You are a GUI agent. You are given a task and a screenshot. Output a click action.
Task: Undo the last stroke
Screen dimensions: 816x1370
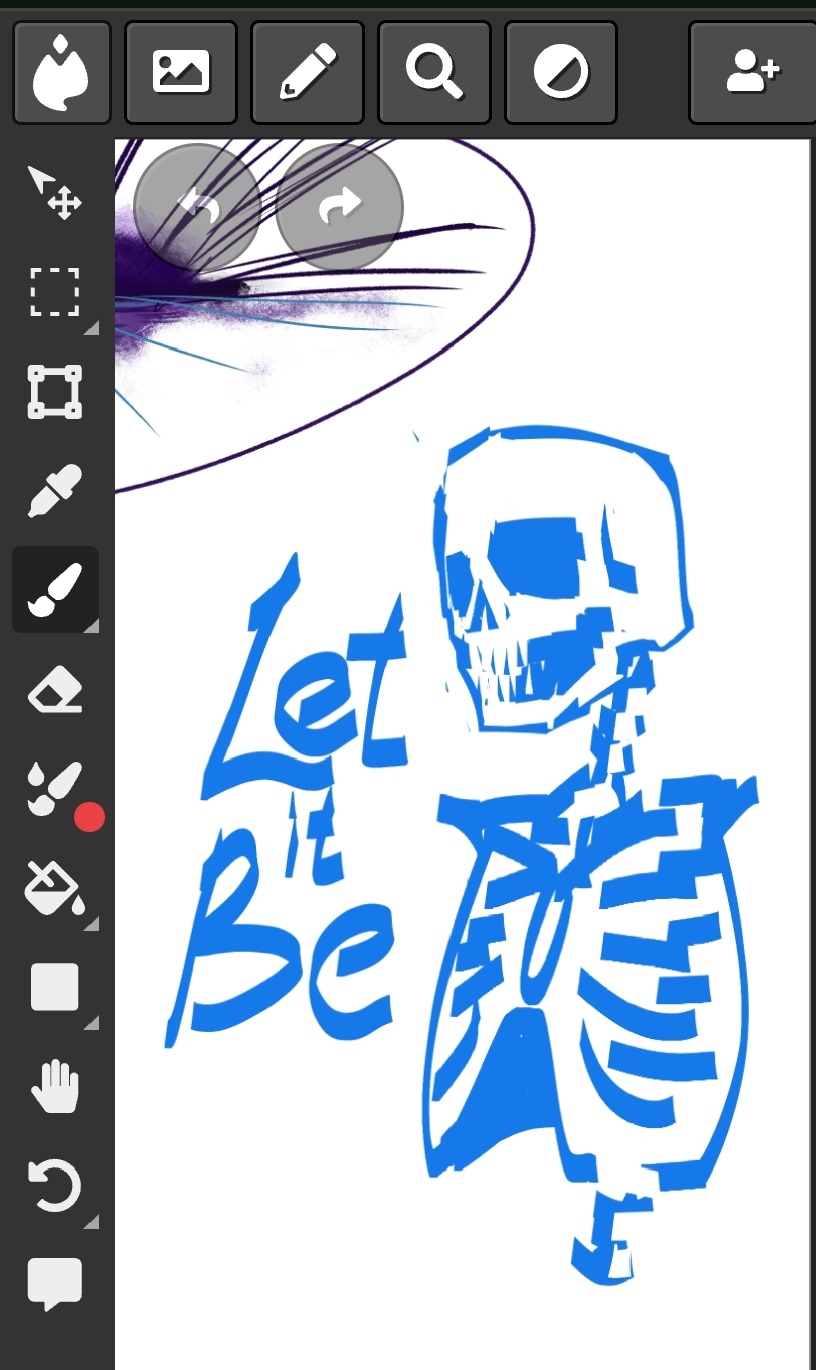tap(197, 207)
